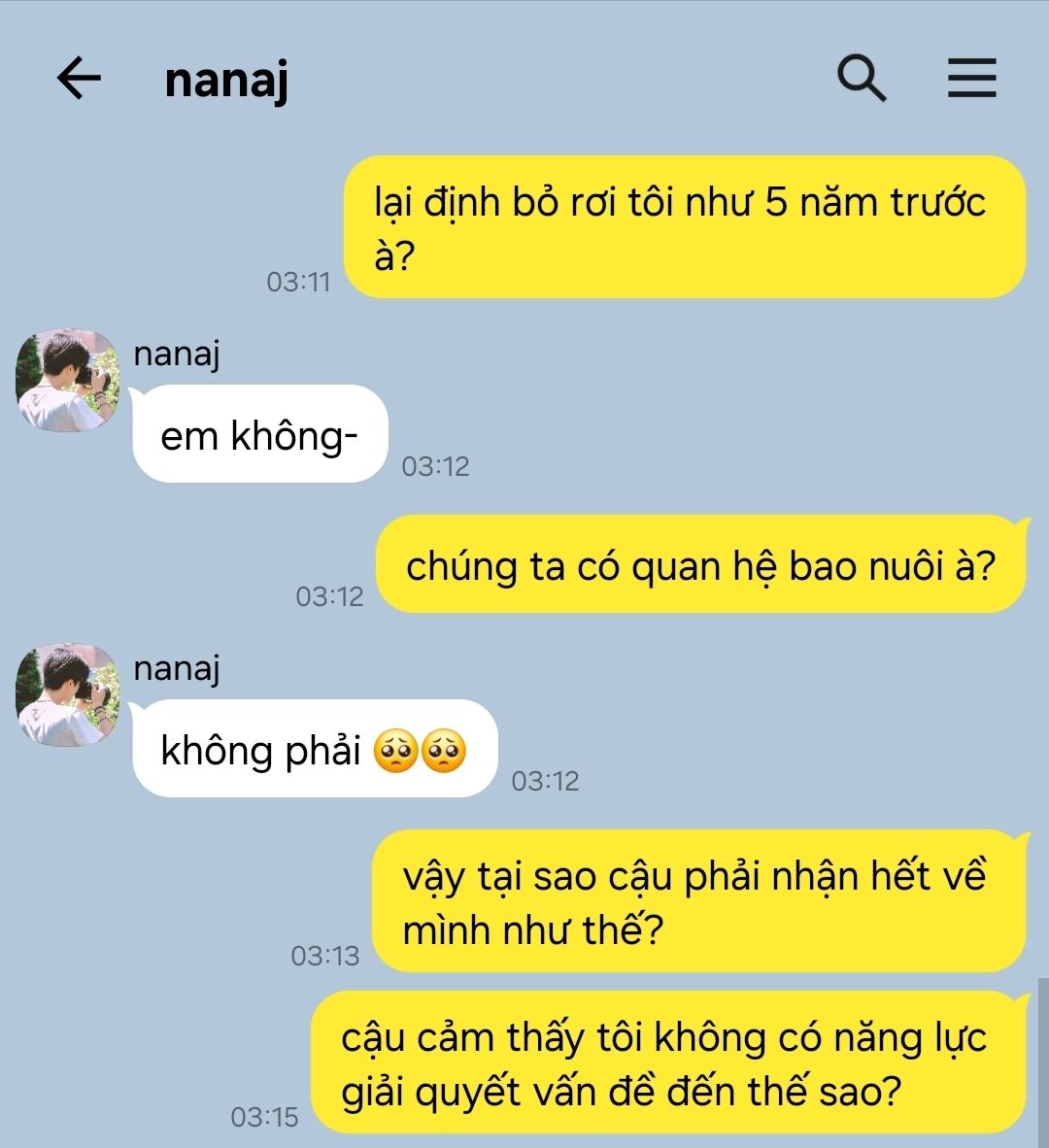This screenshot has height=1148, width=1049.
Task: Search within this conversation
Action: (862, 78)
